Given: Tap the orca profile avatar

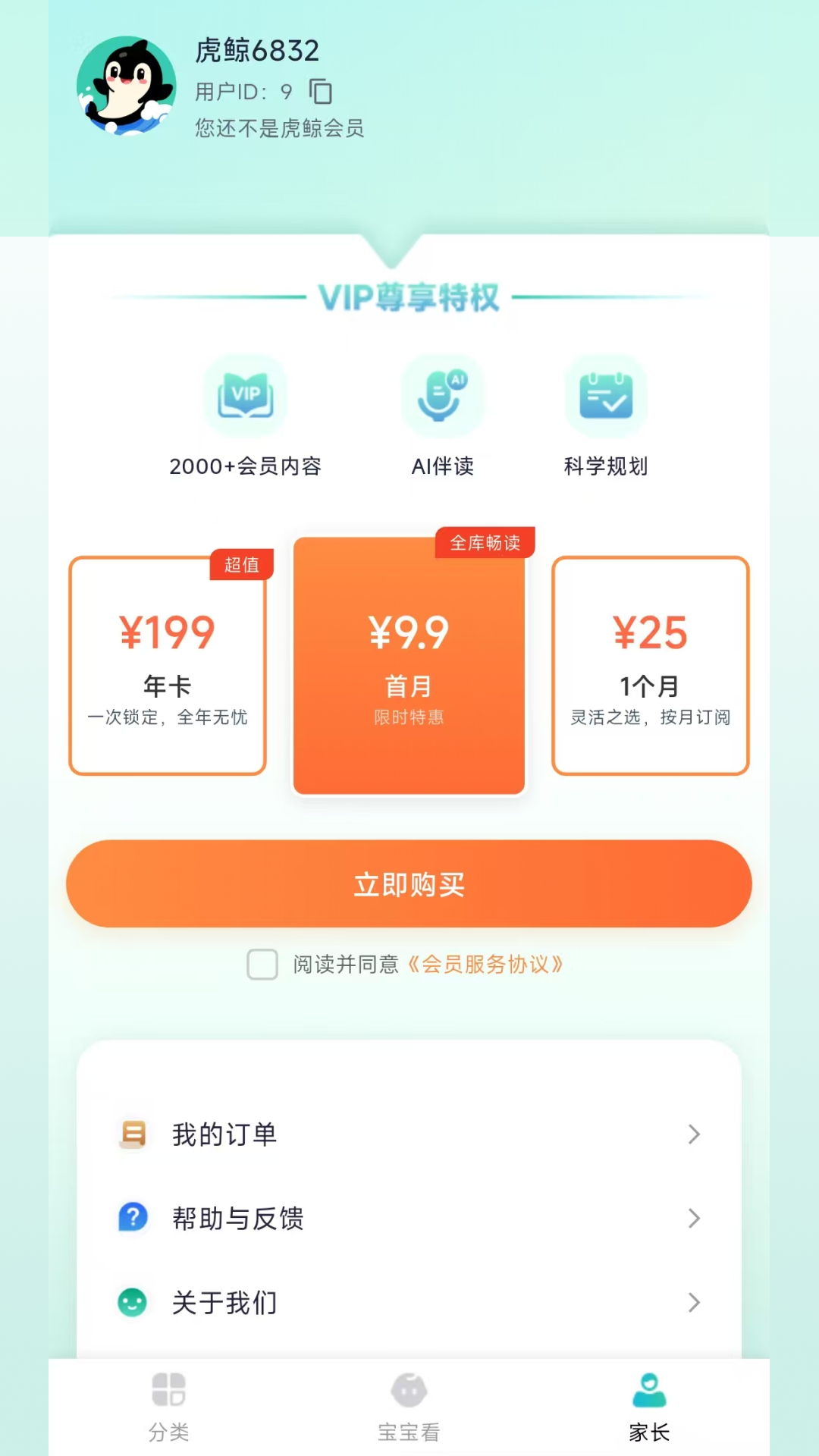Looking at the screenshot, I should tap(127, 86).
